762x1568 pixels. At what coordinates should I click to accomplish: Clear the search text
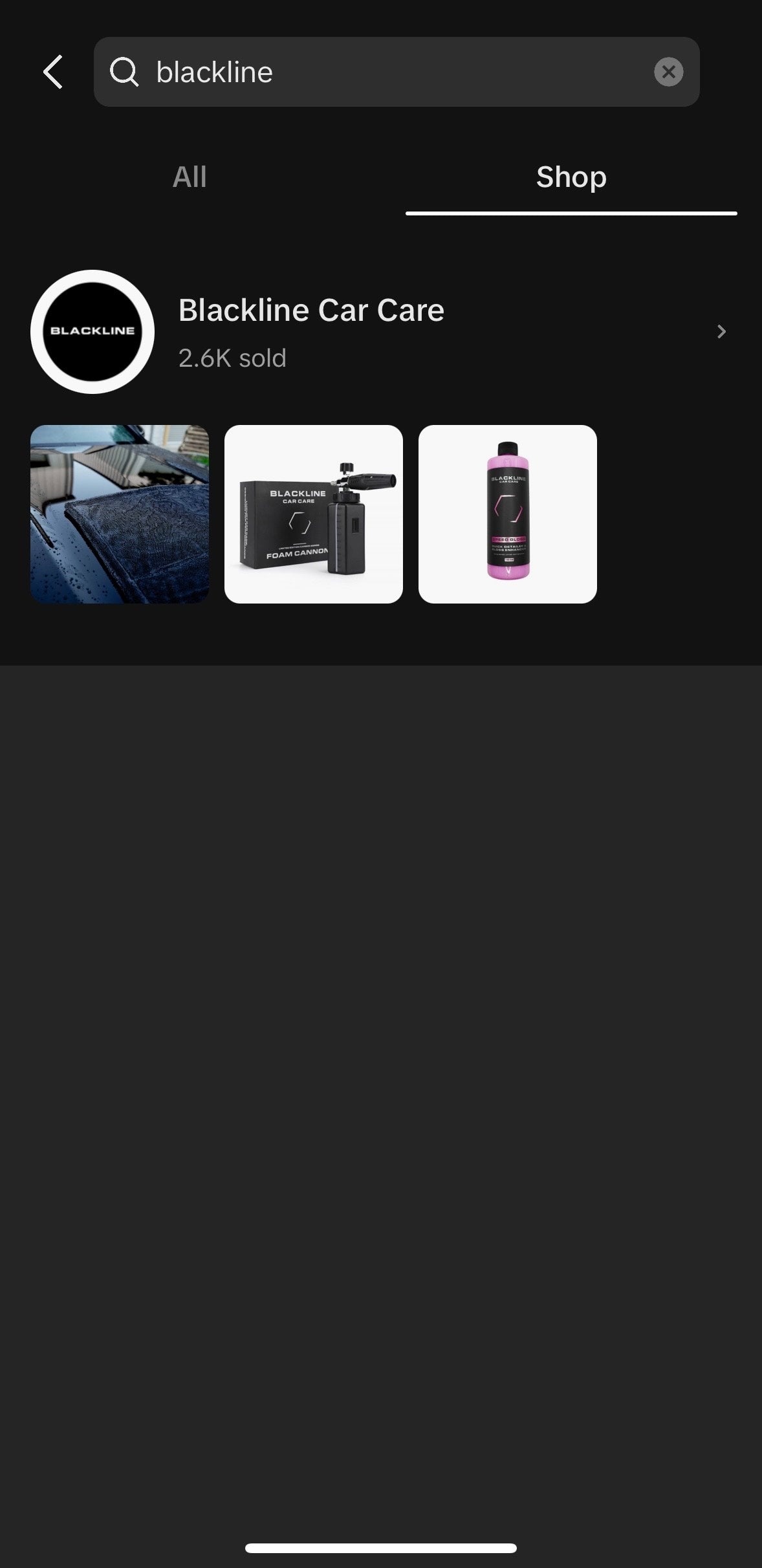pos(668,72)
